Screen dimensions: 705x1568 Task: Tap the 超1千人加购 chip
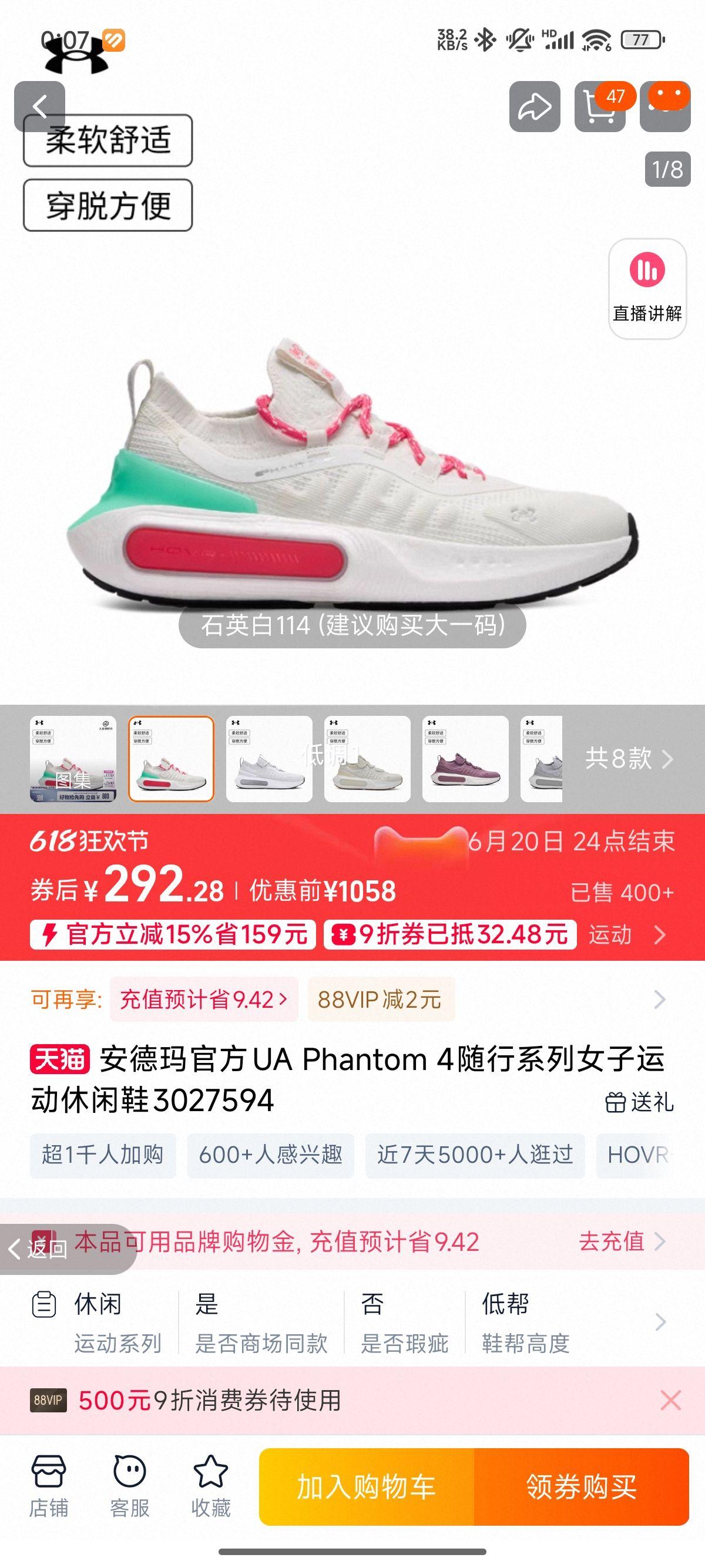(x=103, y=1155)
